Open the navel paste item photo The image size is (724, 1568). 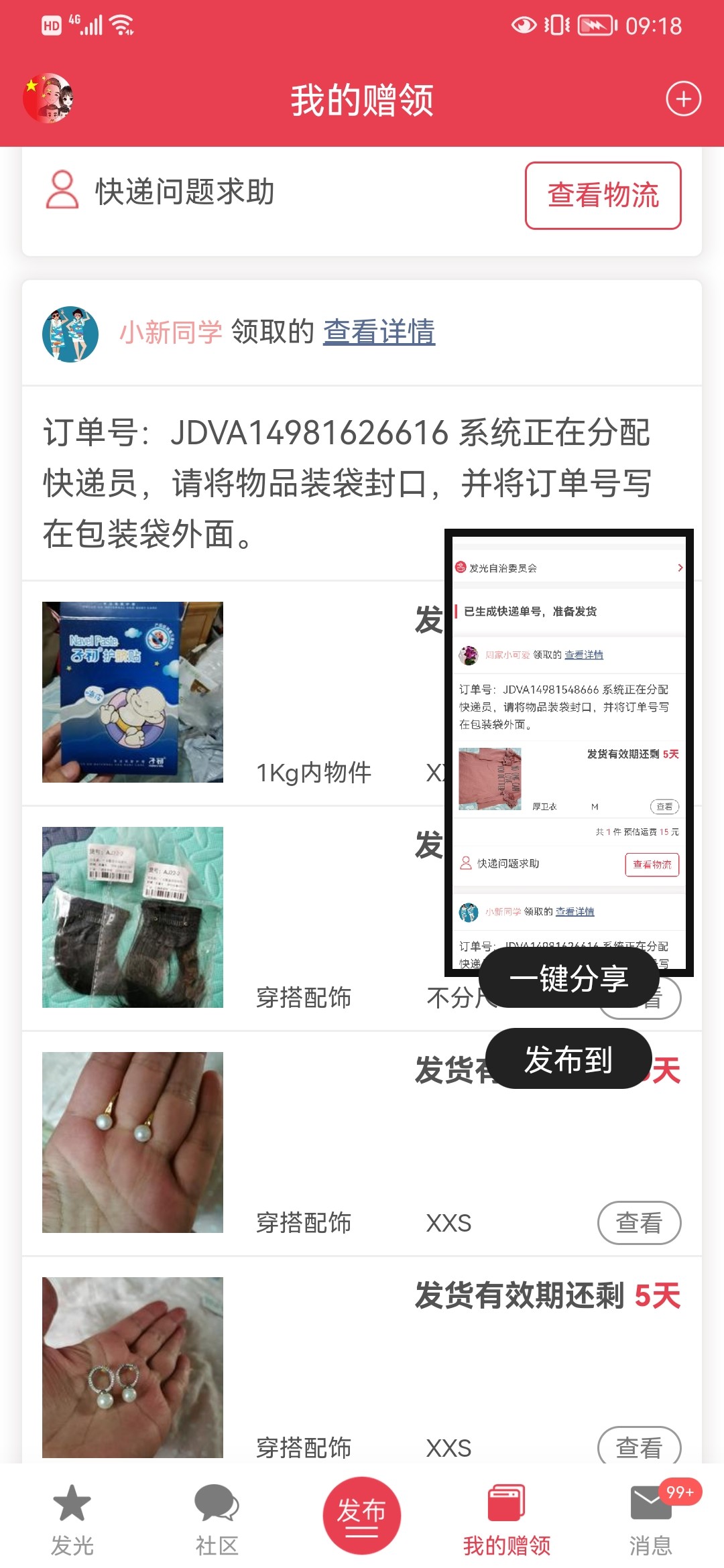click(133, 692)
